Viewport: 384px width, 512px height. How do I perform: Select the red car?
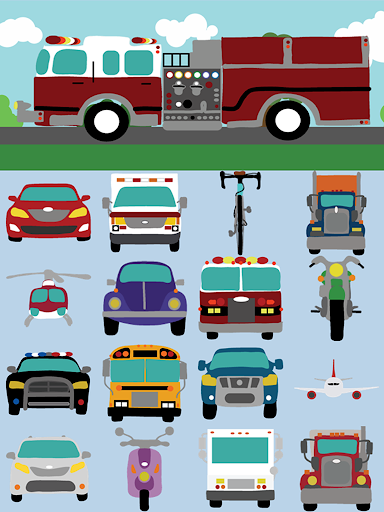point(48,212)
